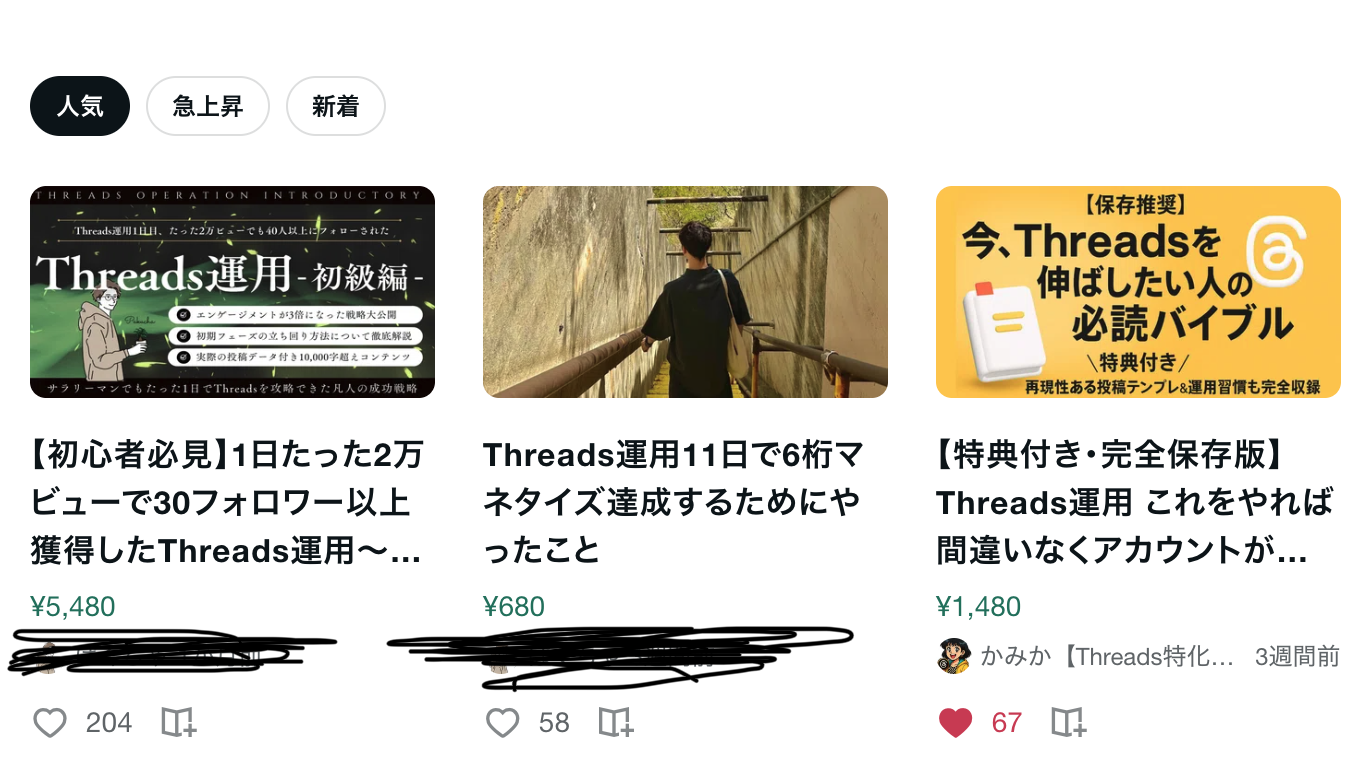Switch to the 新着 tab
Screen dimensions: 1362x780
(x=336, y=106)
